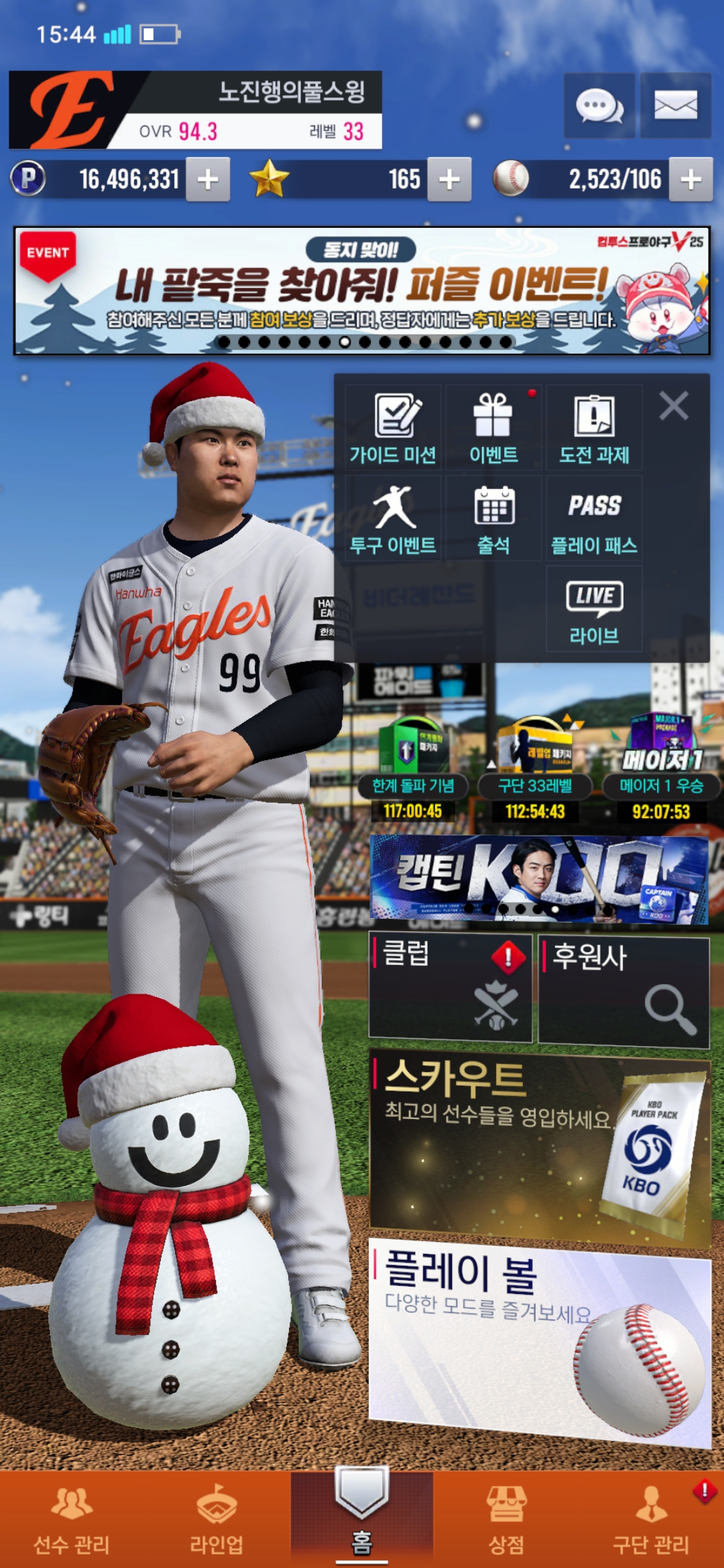Open the 클럽 club tile
This screenshot has height=1568, width=724.
[450, 988]
